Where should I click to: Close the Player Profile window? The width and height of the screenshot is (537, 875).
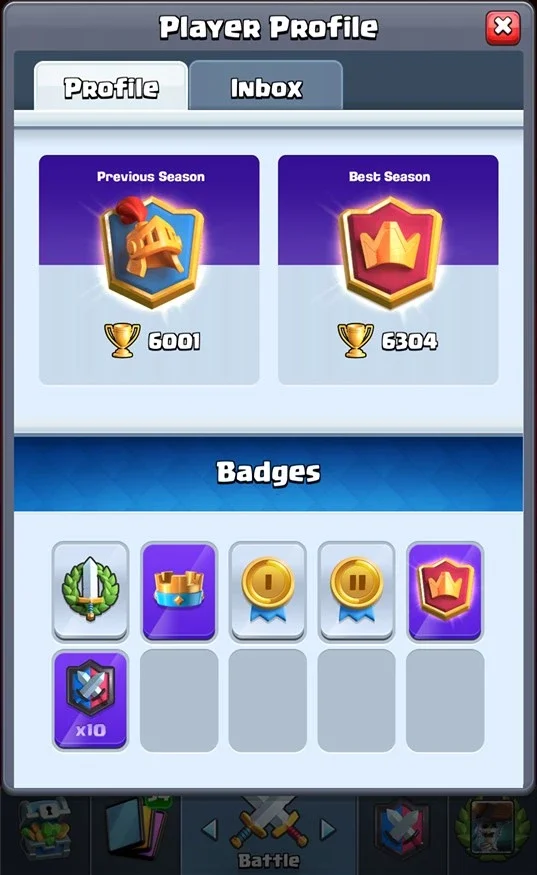502,28
